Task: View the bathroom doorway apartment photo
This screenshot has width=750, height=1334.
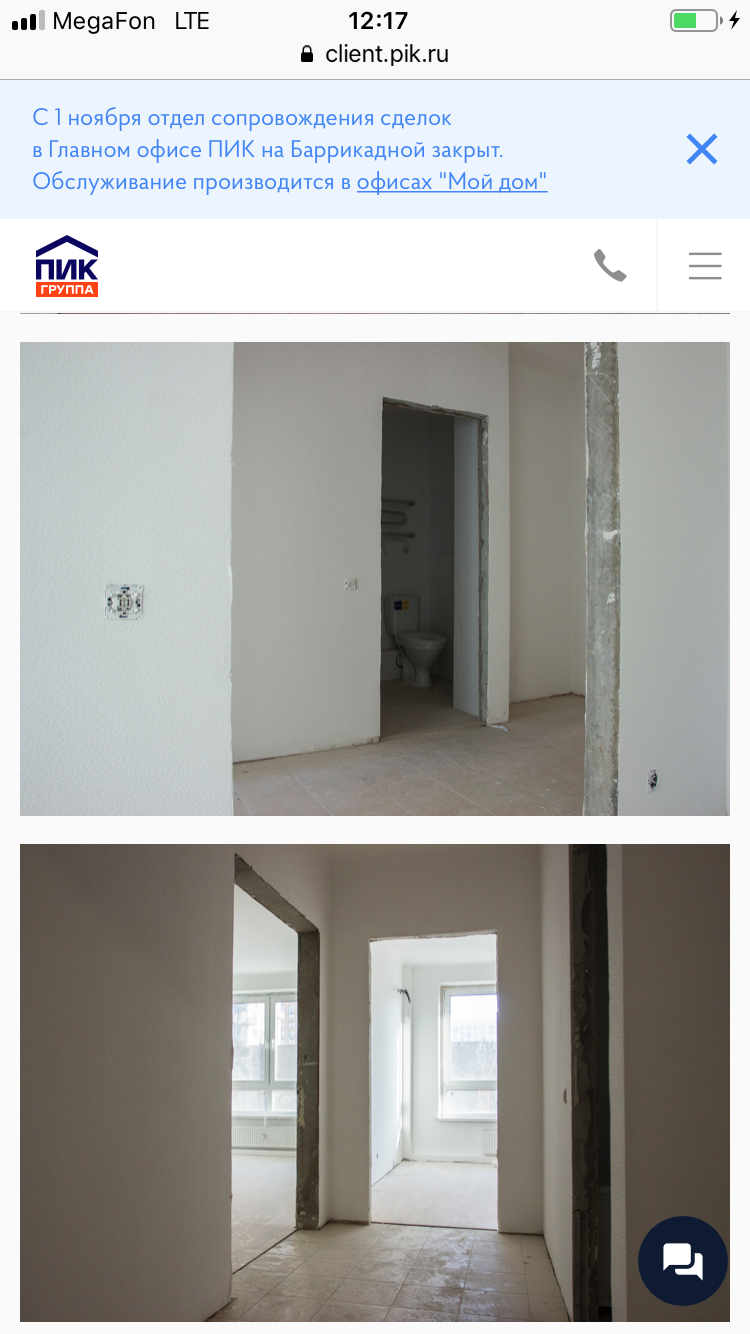Action: click(375, 579)
